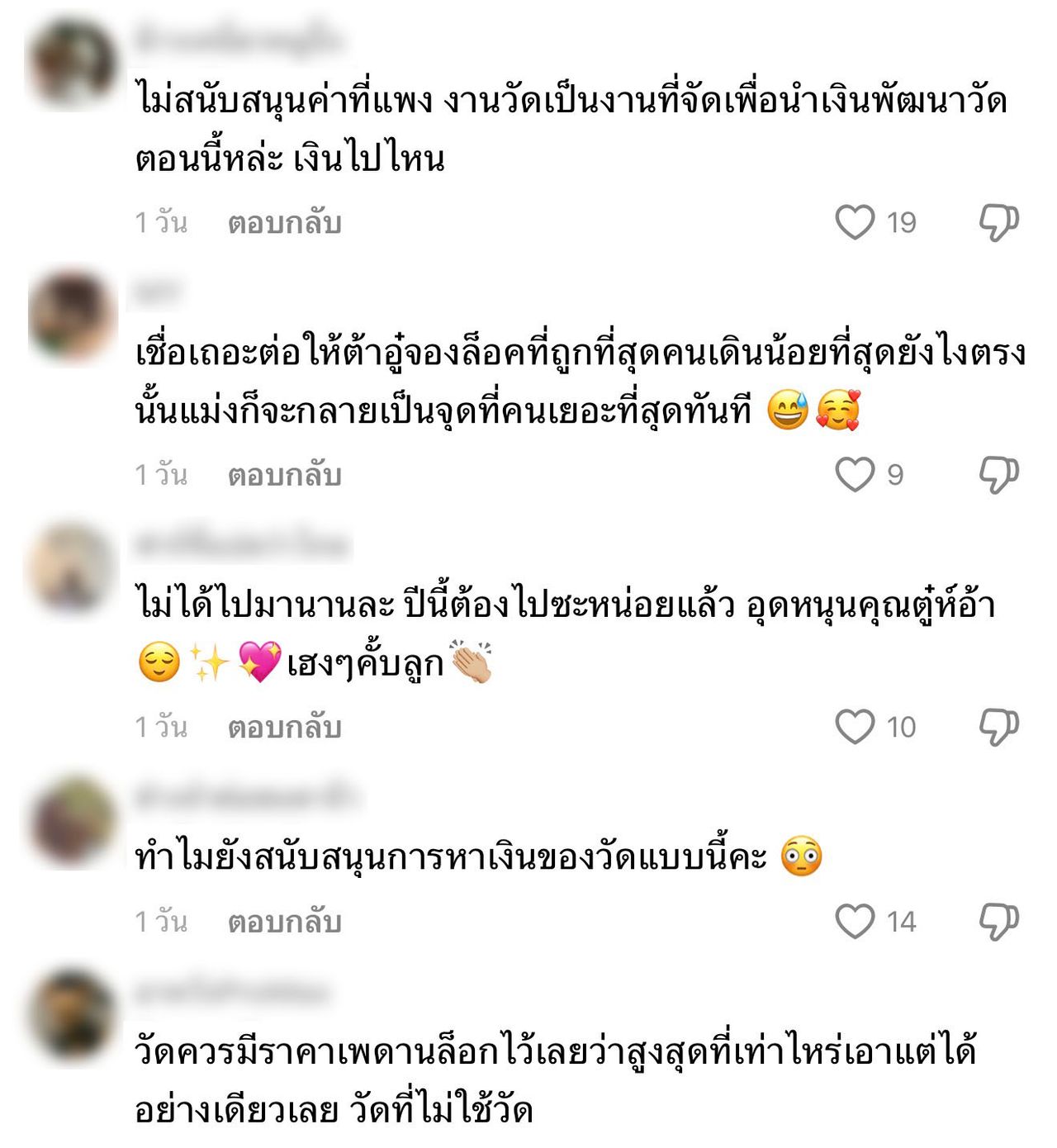The width and height of the screenshot is (1057, 1148).
Task: Dislike the comment starting "เชื่อเถอะ"
Action: pos(998,475)
